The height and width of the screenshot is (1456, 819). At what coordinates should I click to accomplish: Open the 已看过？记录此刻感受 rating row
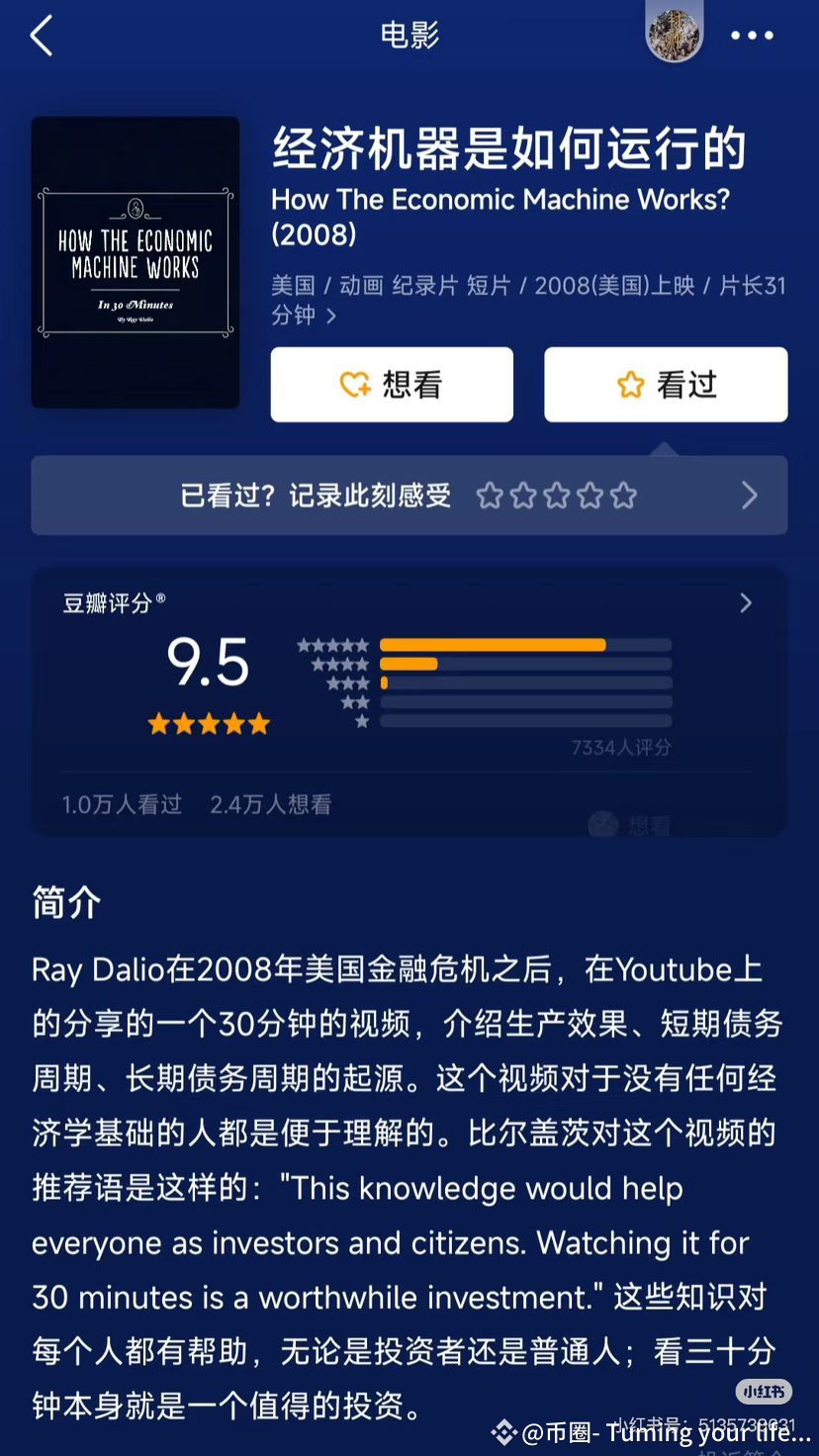409,496
